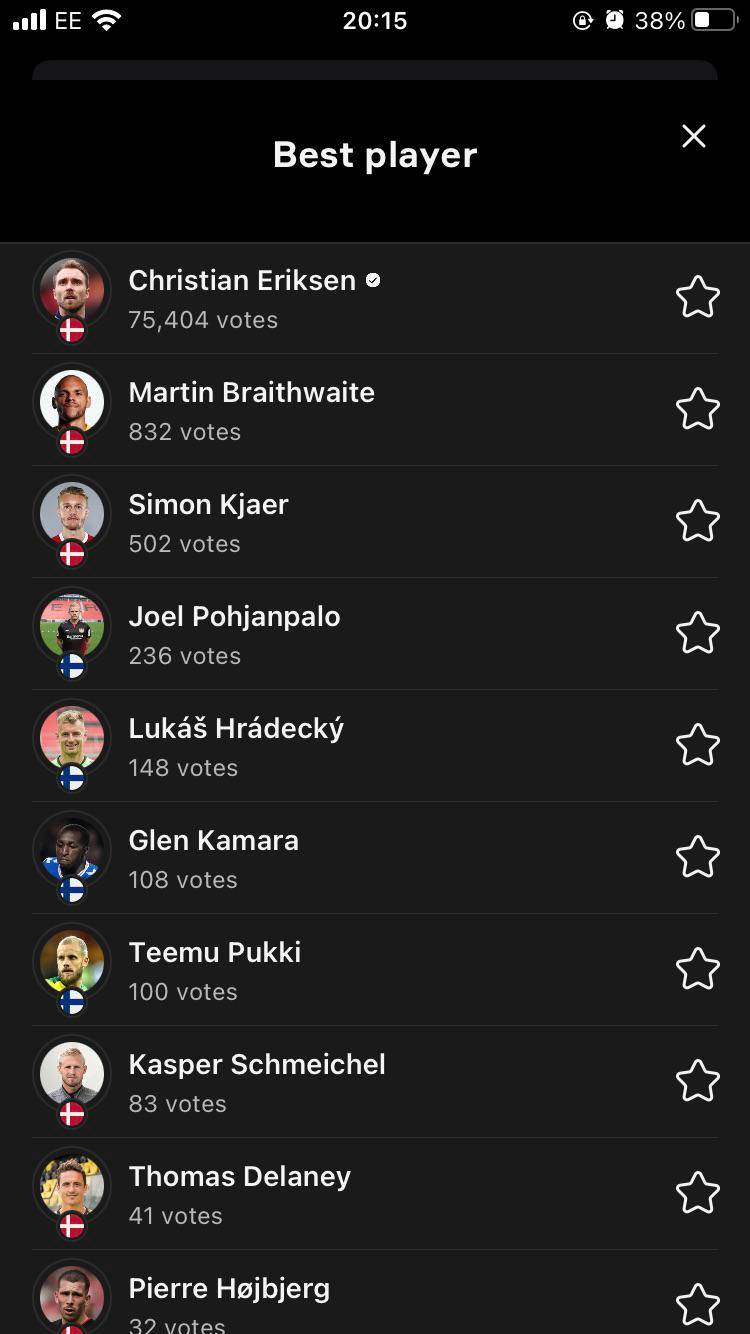Star Teemu Pukki as best player

697,969
